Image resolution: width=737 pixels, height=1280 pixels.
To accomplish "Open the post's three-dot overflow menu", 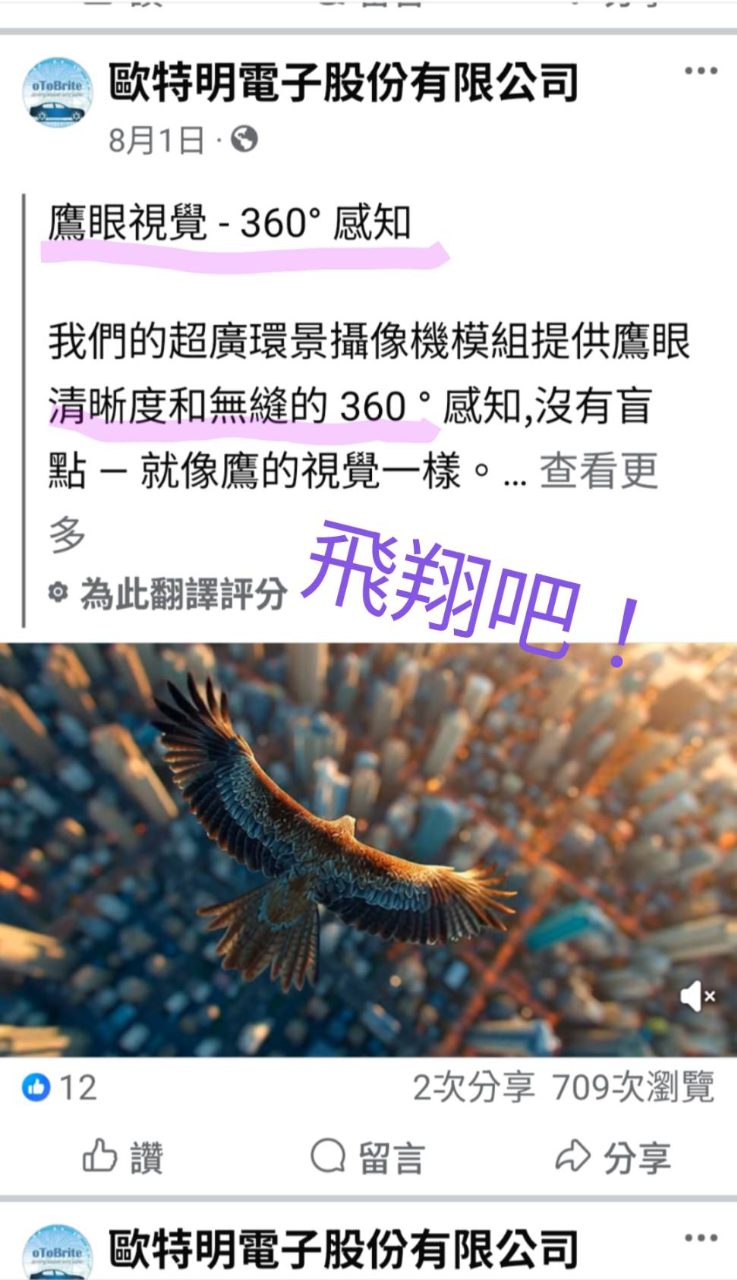I will coord(701,71).
